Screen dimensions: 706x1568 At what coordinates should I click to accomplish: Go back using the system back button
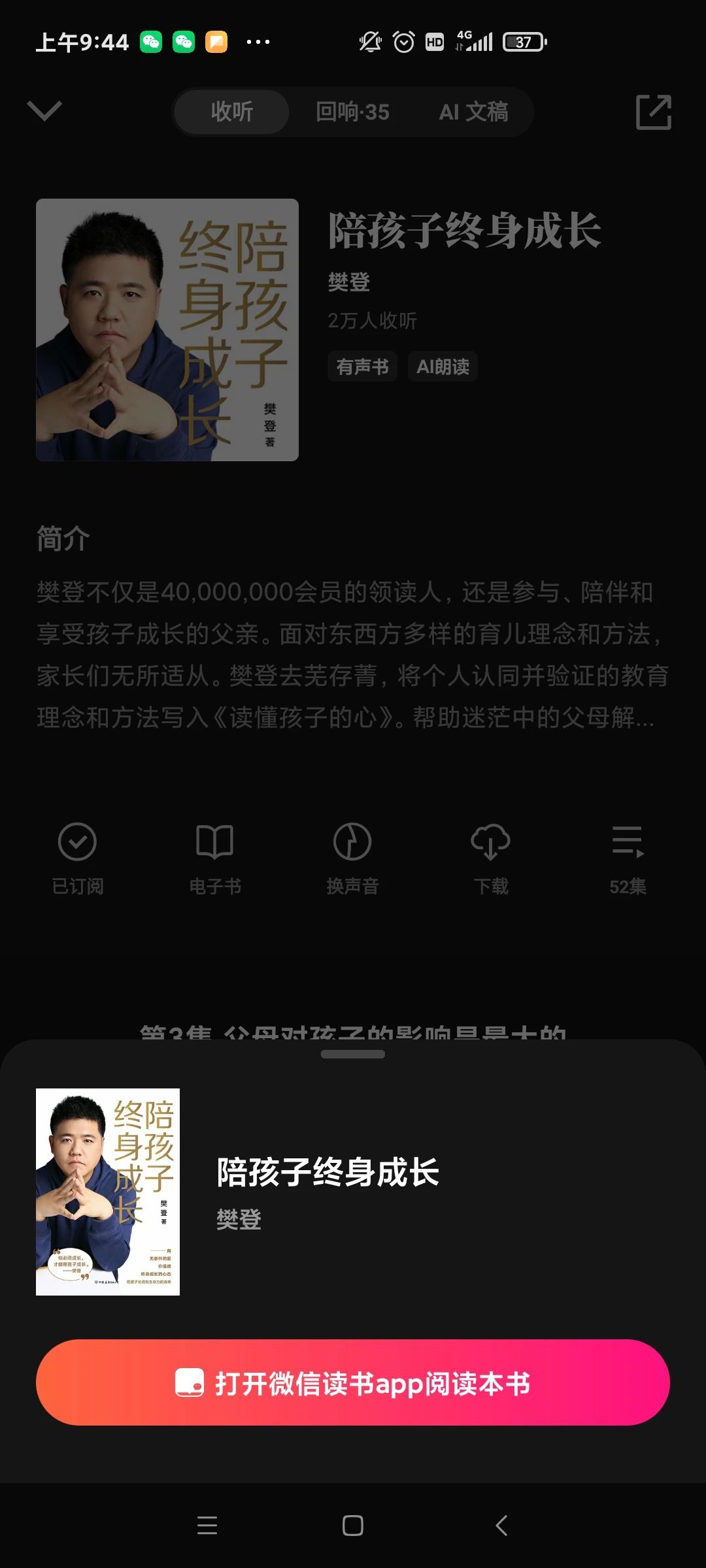501,1526
